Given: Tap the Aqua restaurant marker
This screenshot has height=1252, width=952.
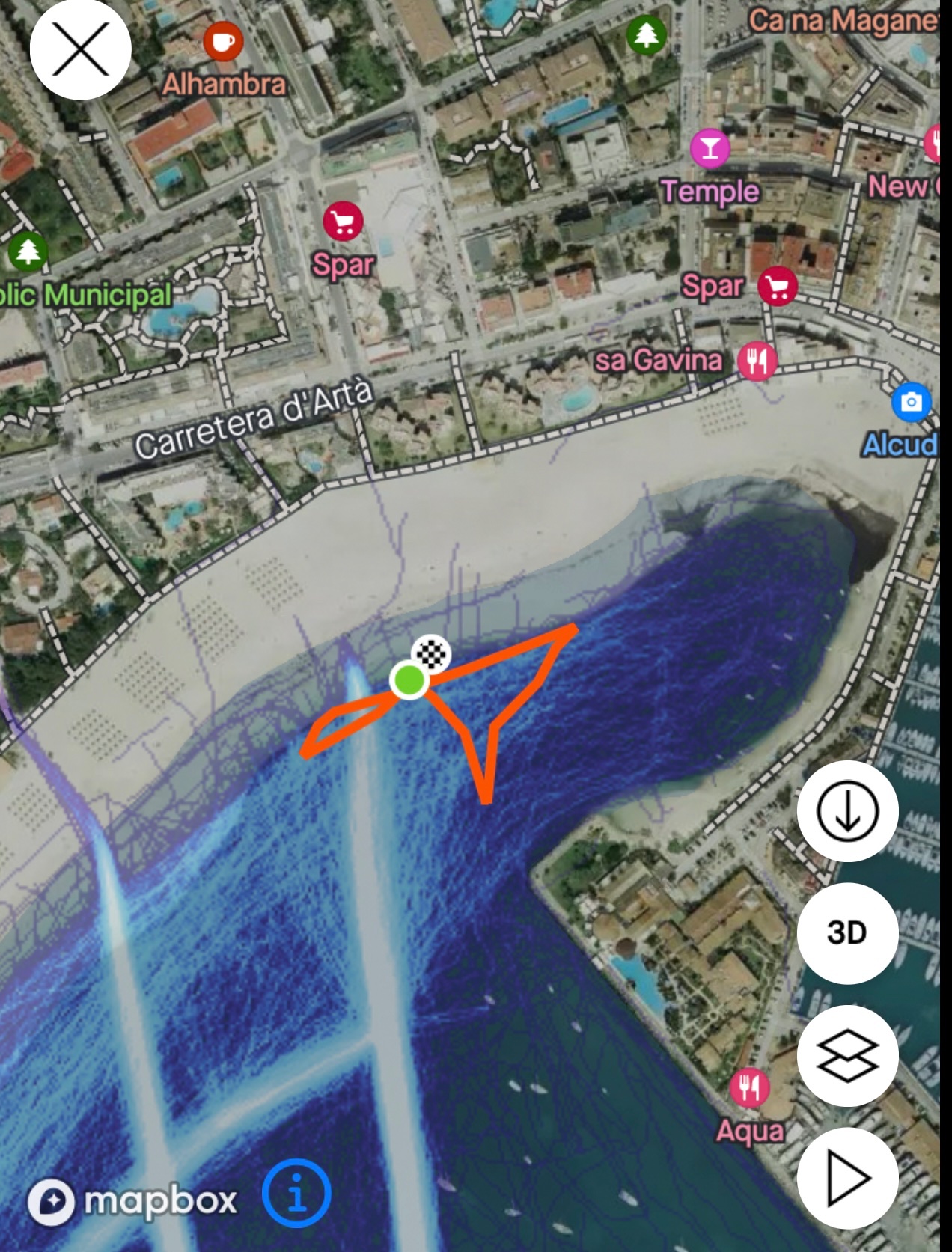Looking at the screenshot, I should (750, 1087).
